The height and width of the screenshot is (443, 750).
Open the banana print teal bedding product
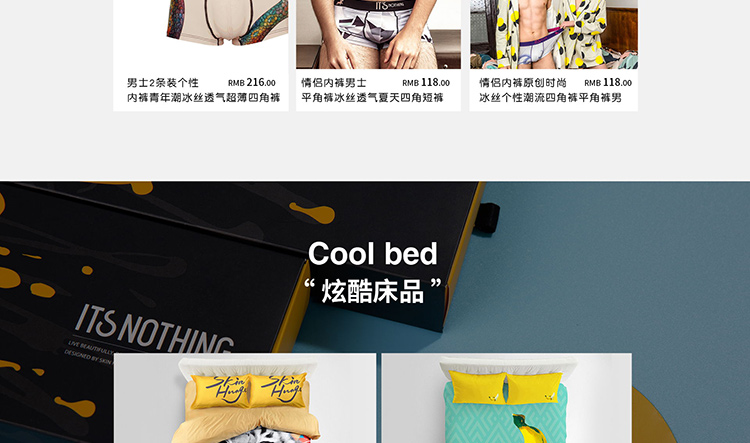tap(506, 398)
